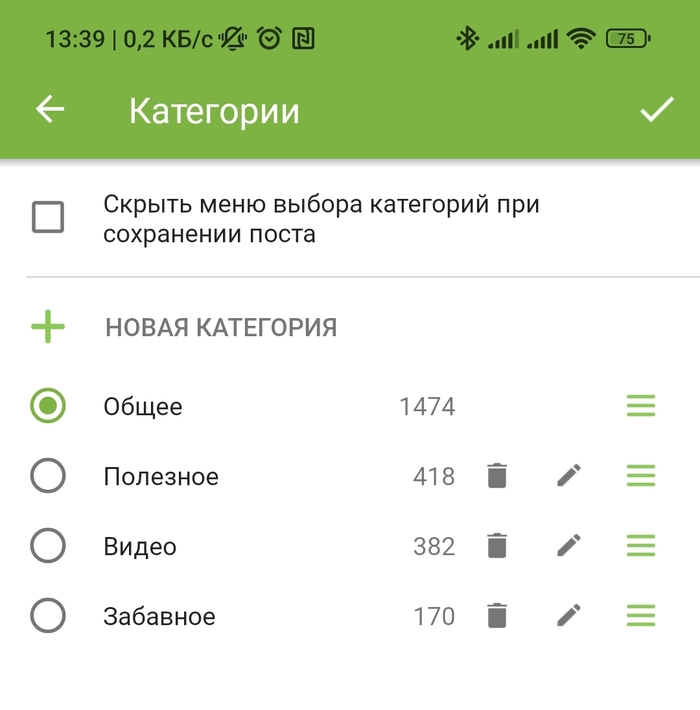The image size is (700, 710).
Task: Go back from the Категории screen
Action: click(x=49, y=110)
